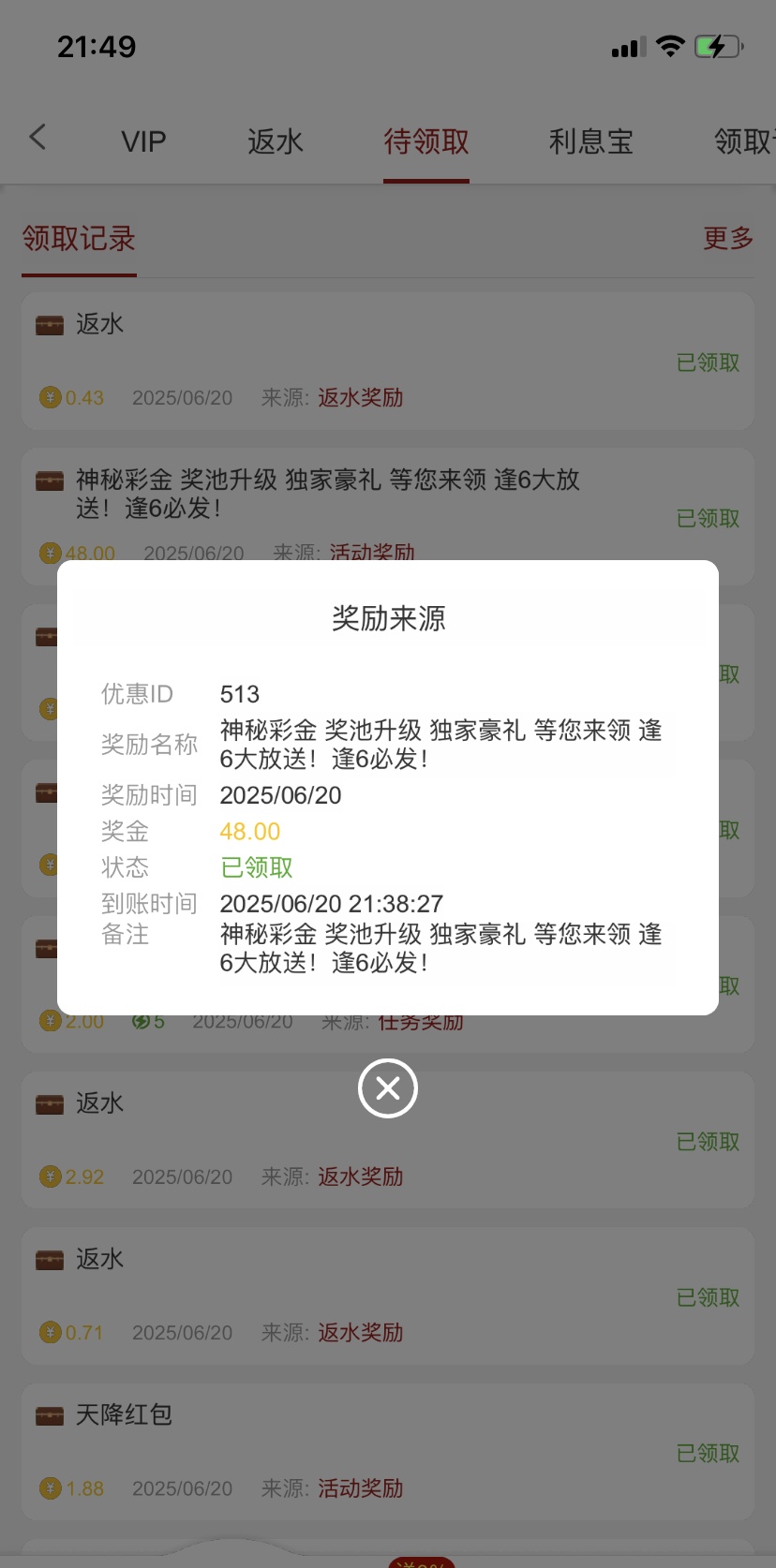The image size is (776, 1568).
Task: Switch to the 利息宝 tab
Action: [x=591, y=141]
